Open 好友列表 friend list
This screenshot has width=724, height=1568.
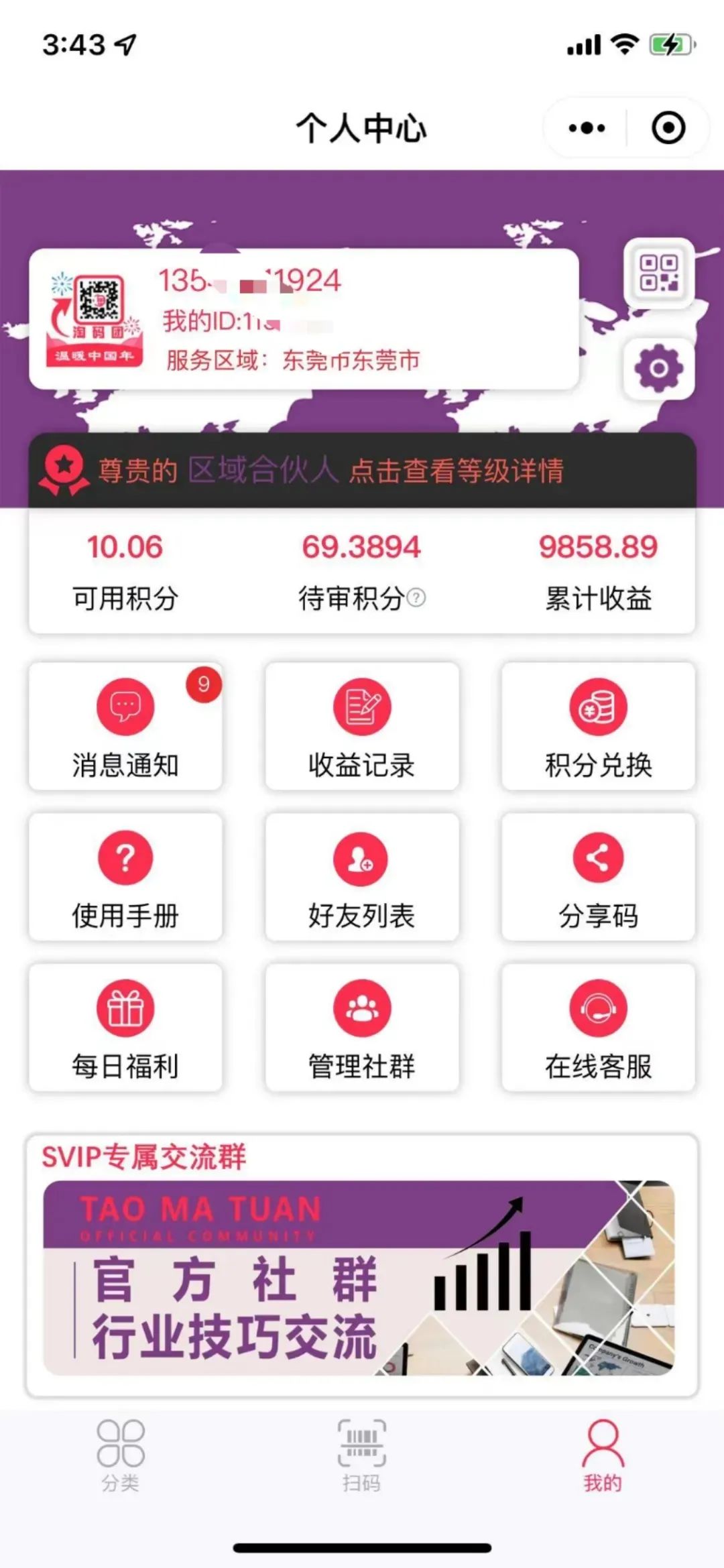(x=362, y=878)
